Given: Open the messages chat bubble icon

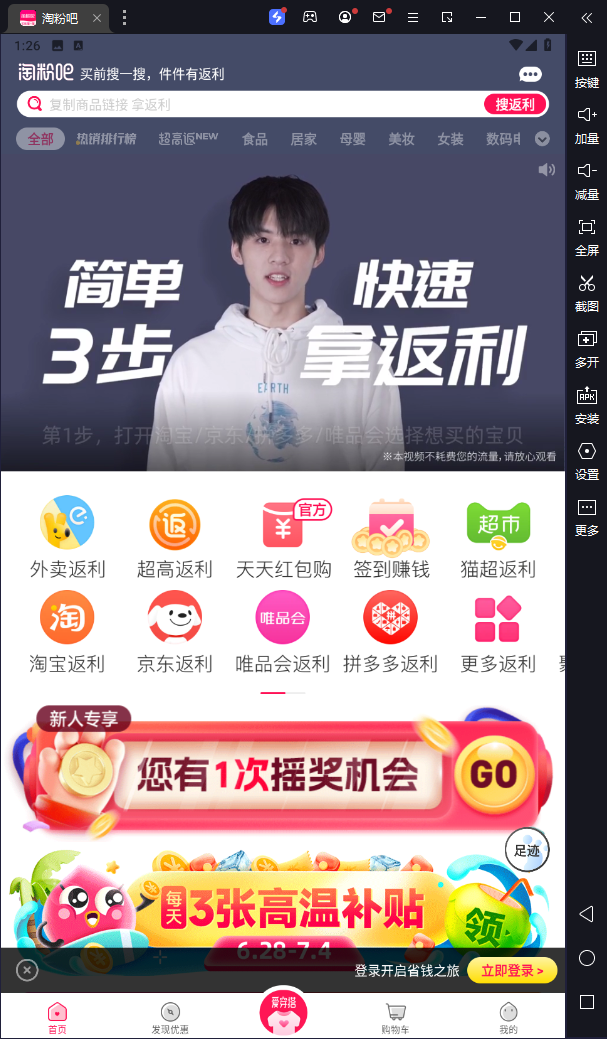Looking at the screenshot, I should 530,75.
